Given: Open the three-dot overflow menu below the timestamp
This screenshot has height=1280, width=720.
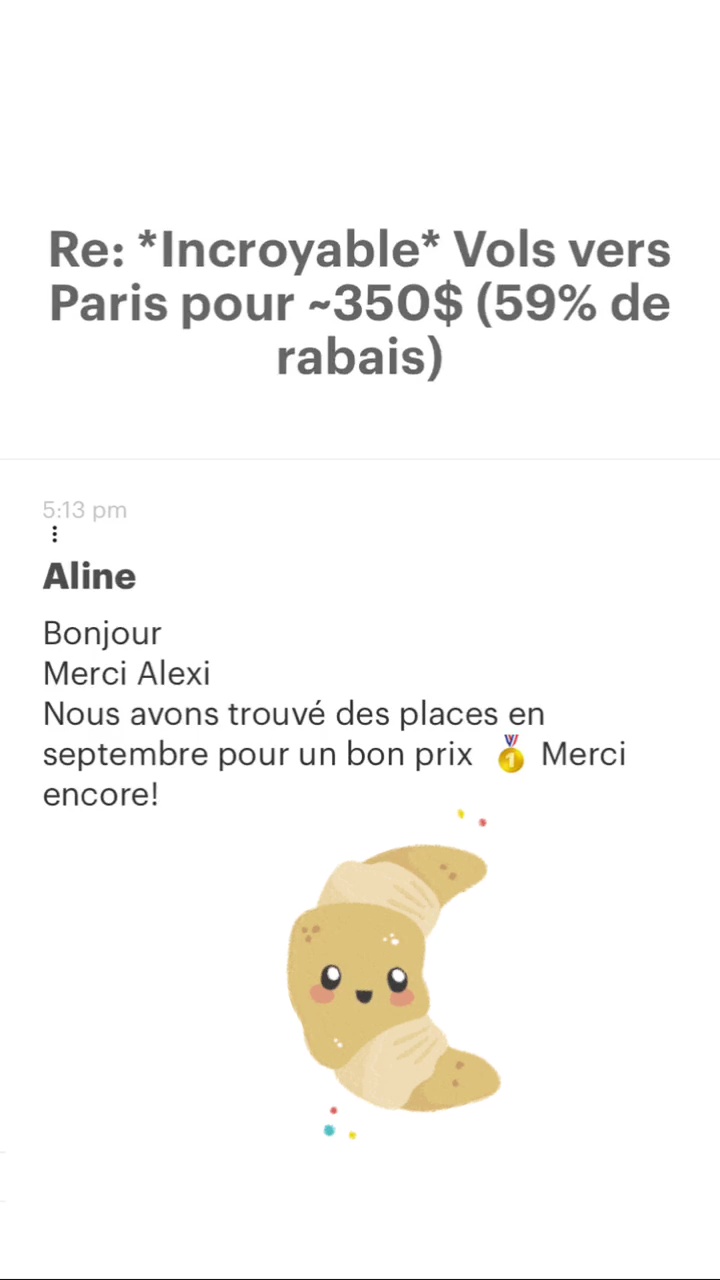Looking at the screenshot, I should coord(54,534).
